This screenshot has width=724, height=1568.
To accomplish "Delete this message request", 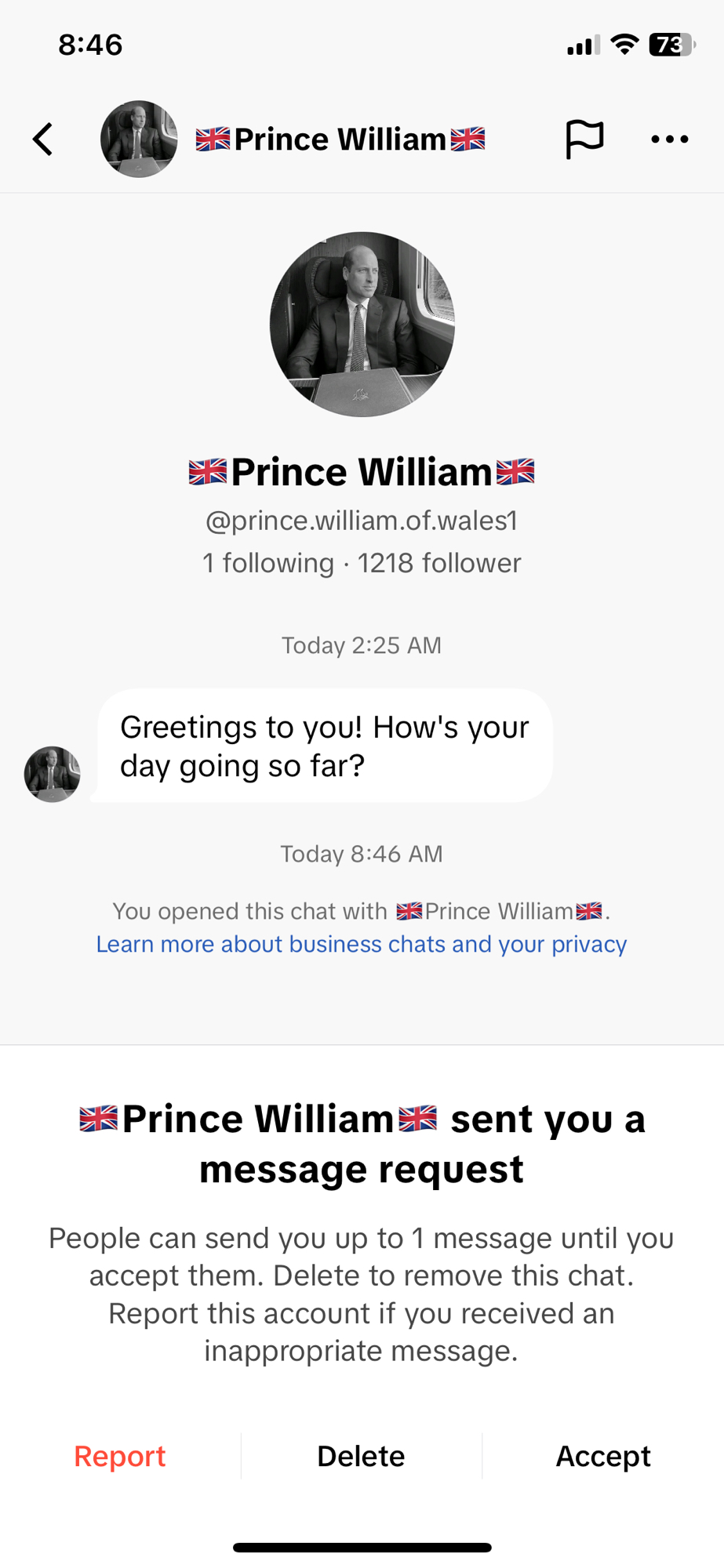I will pyautogui.click(x=361, y=1456).
